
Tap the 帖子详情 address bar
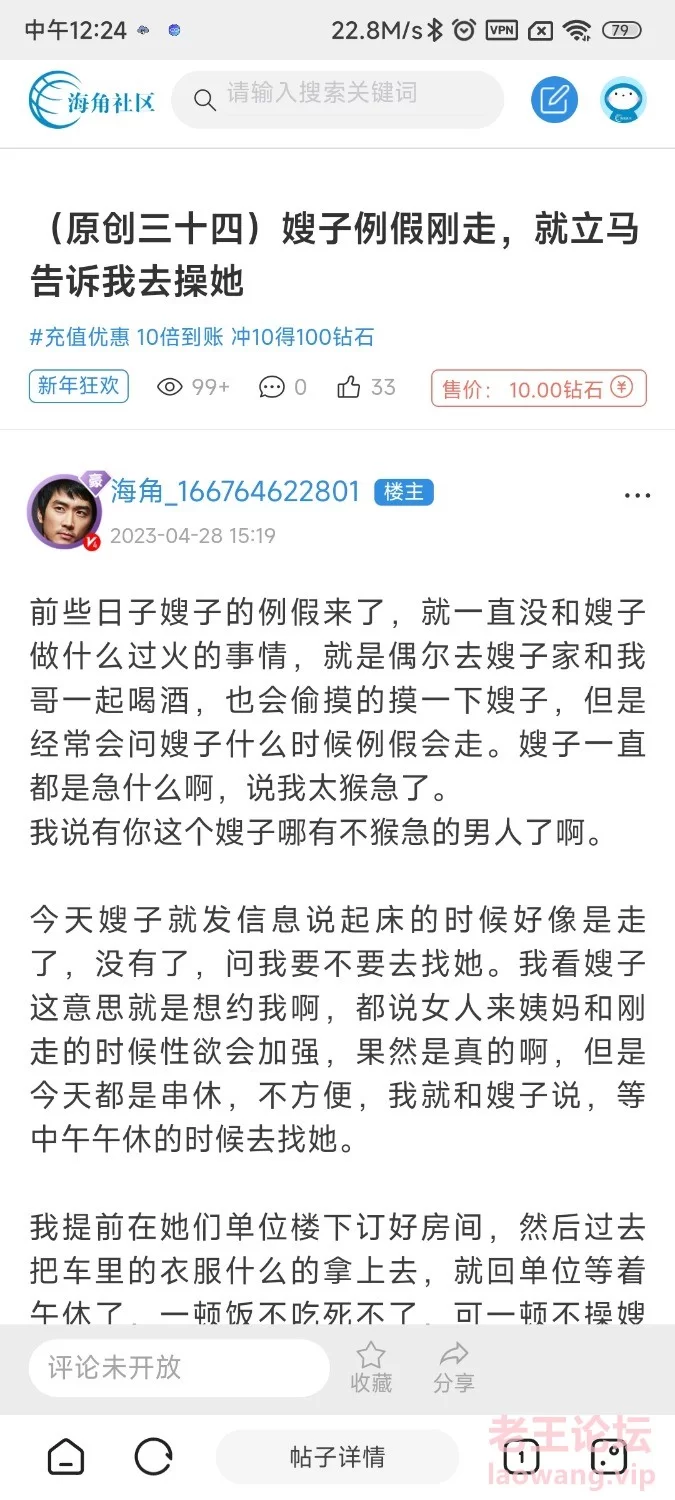tap(337, 1457)
